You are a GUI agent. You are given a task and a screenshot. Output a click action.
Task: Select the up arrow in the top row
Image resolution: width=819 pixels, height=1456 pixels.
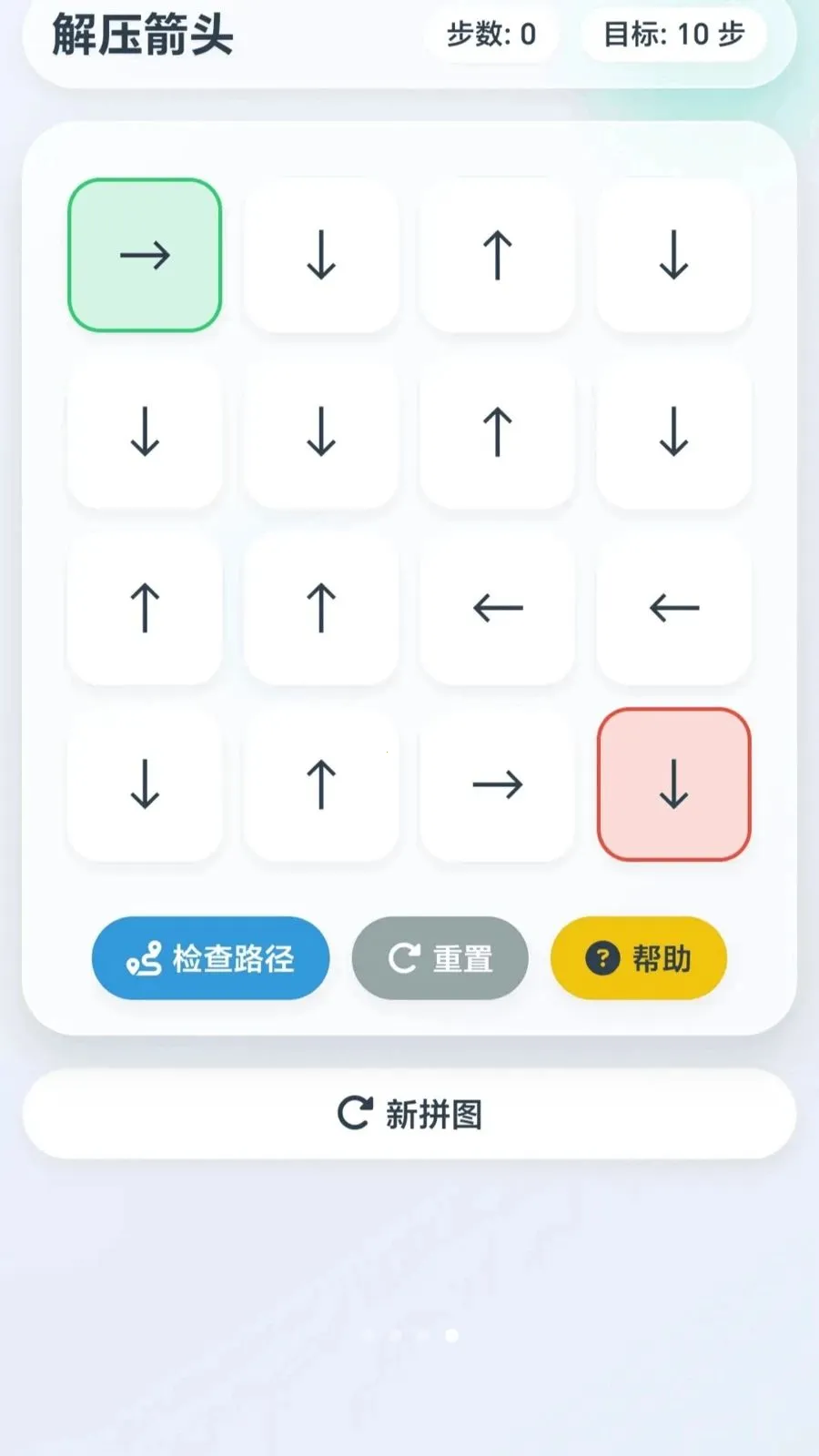[498, 256]
